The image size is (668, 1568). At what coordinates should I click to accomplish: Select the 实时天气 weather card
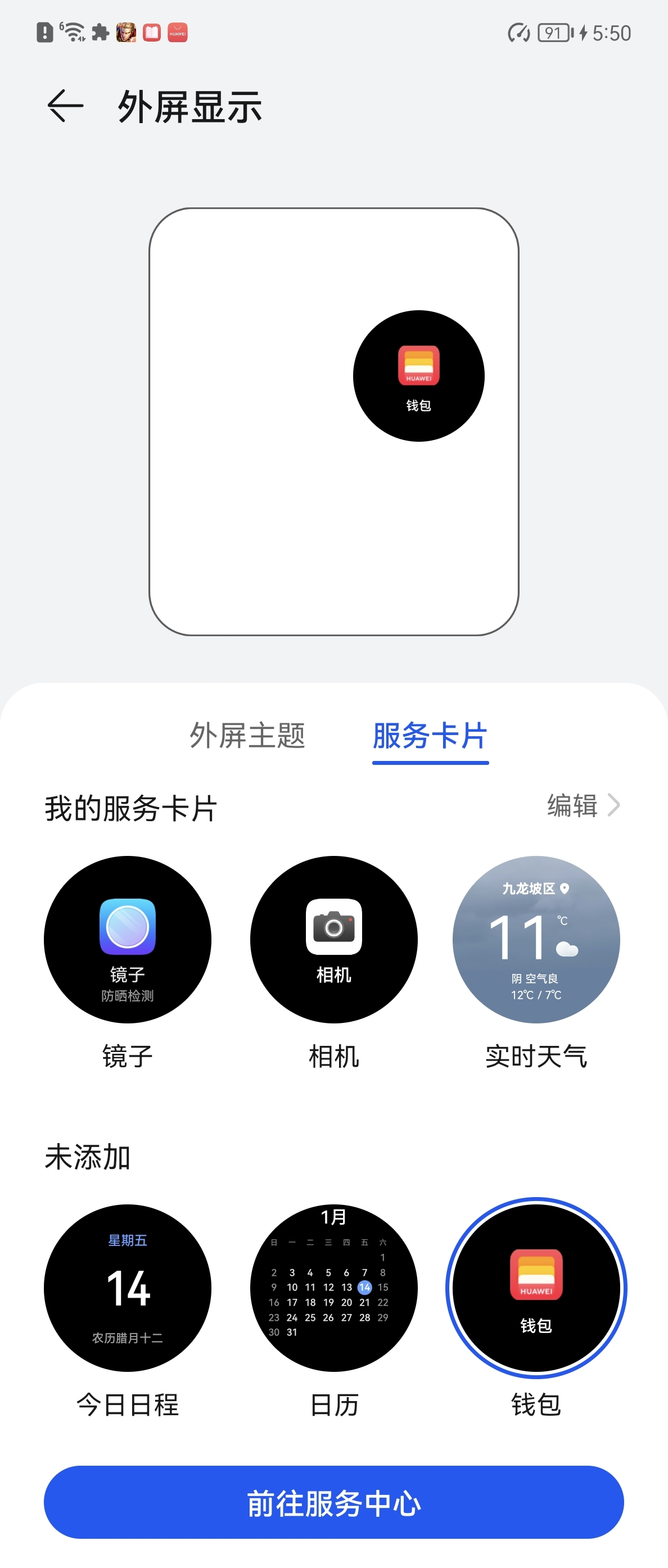click(536, 940)
